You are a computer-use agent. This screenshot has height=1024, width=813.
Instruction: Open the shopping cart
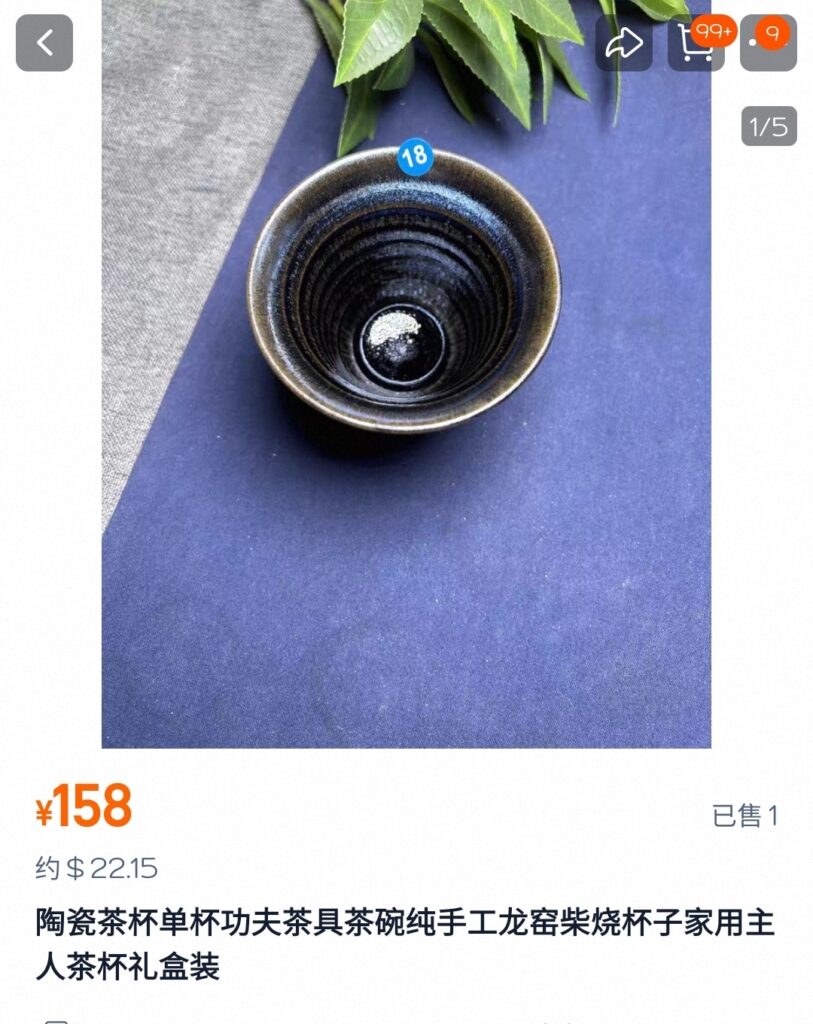pos(695,43)
